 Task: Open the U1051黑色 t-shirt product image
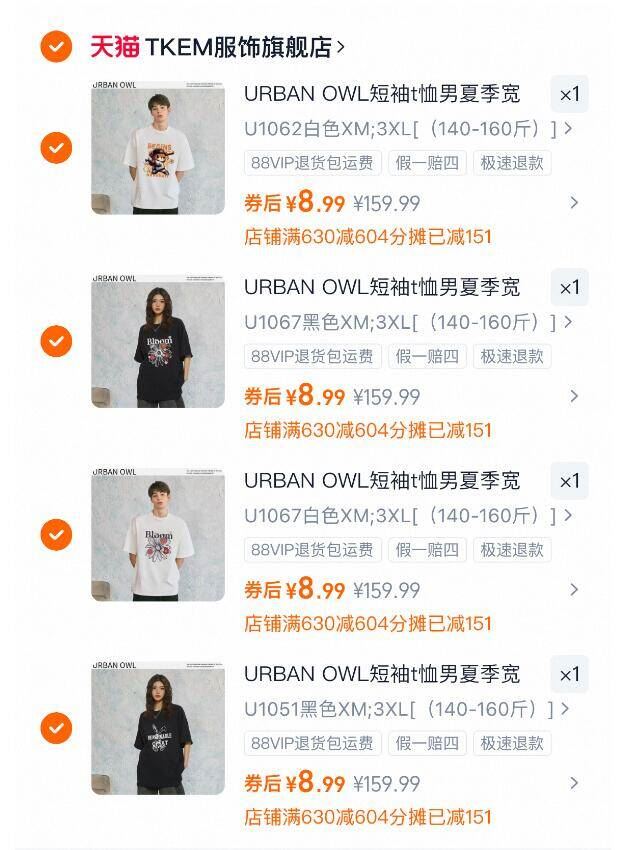[x=158, y=728]
